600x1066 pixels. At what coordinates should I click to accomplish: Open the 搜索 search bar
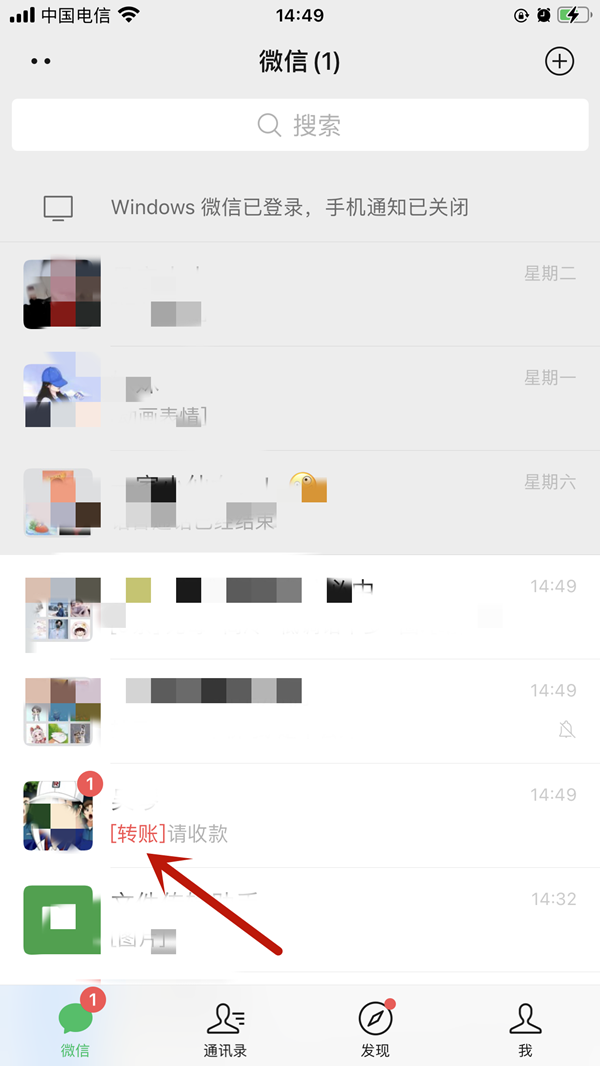300,125
